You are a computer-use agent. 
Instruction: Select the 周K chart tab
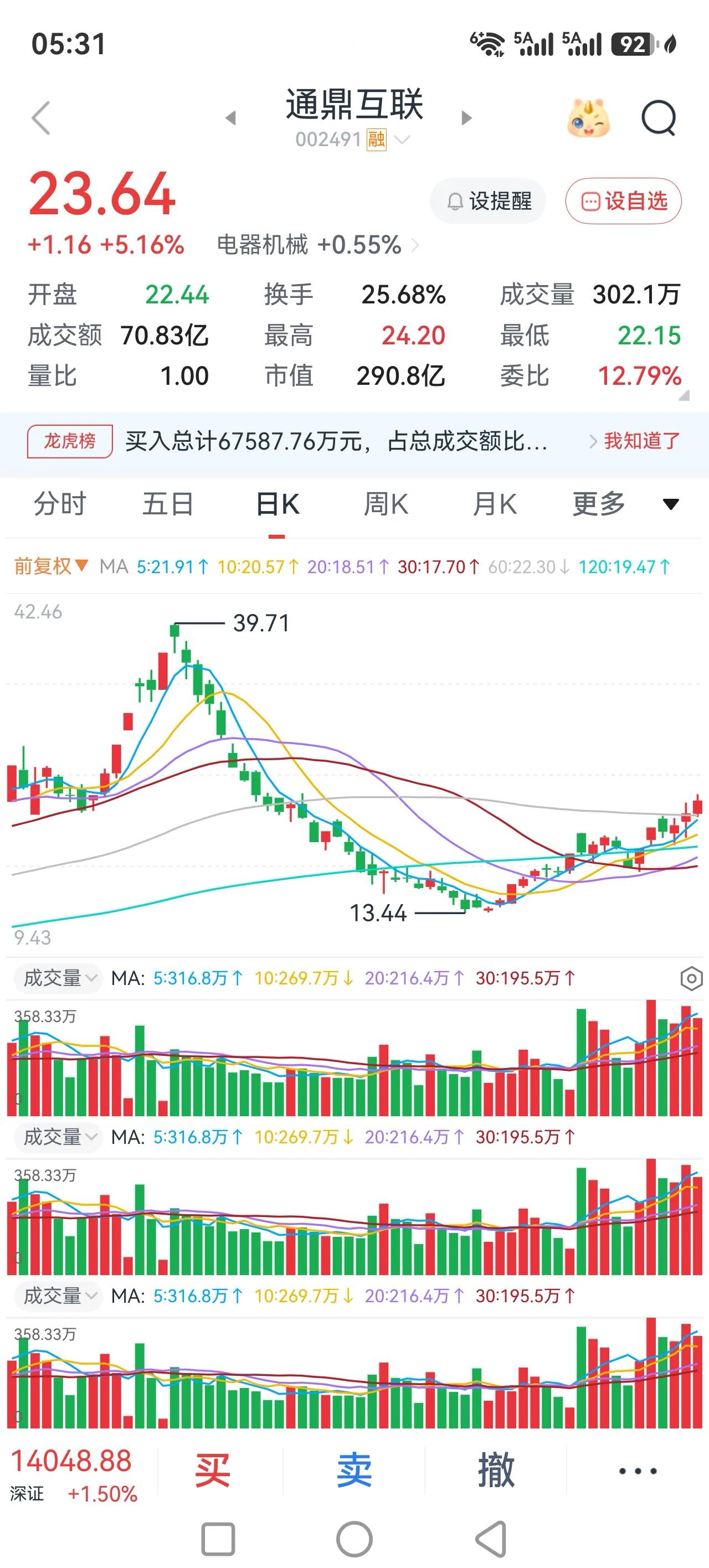click(386, 504)
